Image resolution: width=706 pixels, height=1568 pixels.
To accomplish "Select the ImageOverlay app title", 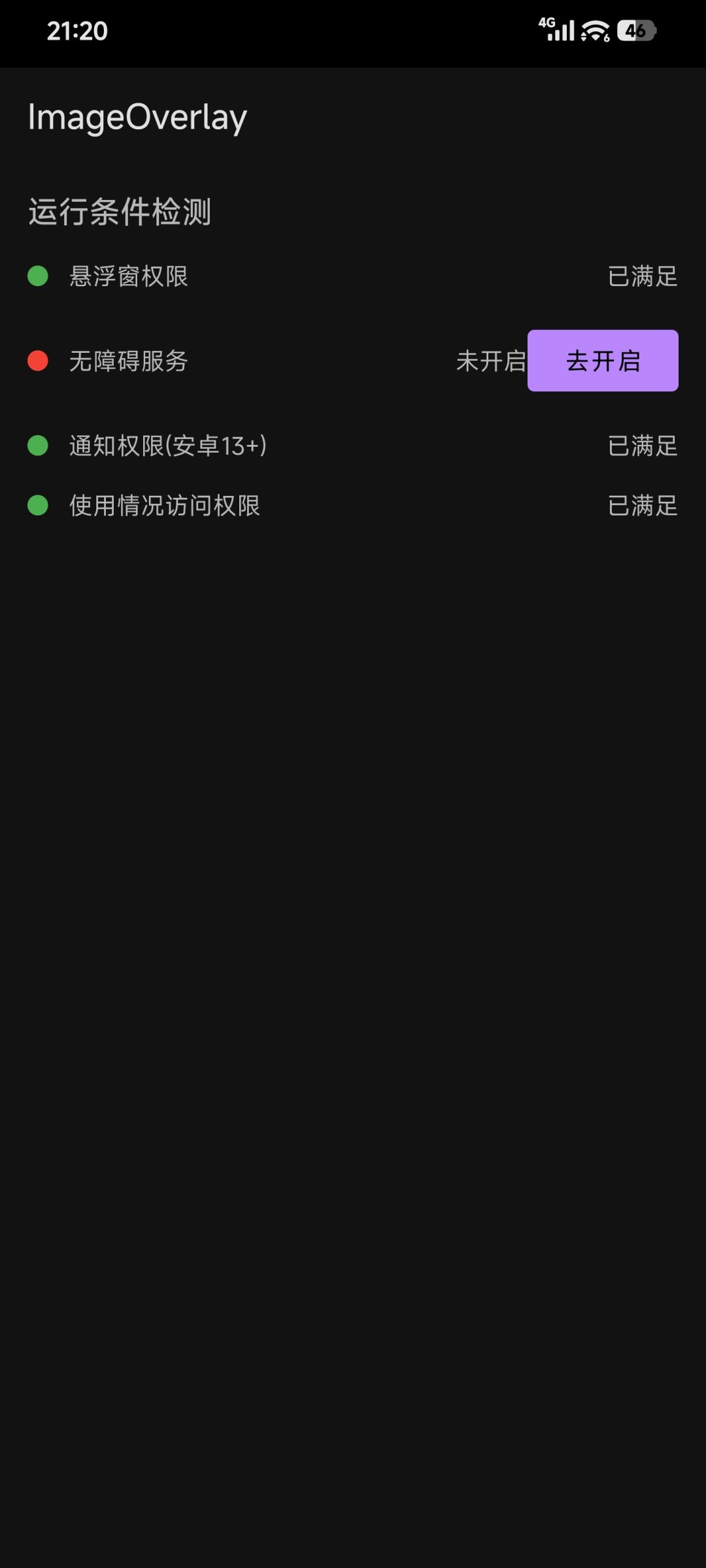I will (x=137, y=117).
